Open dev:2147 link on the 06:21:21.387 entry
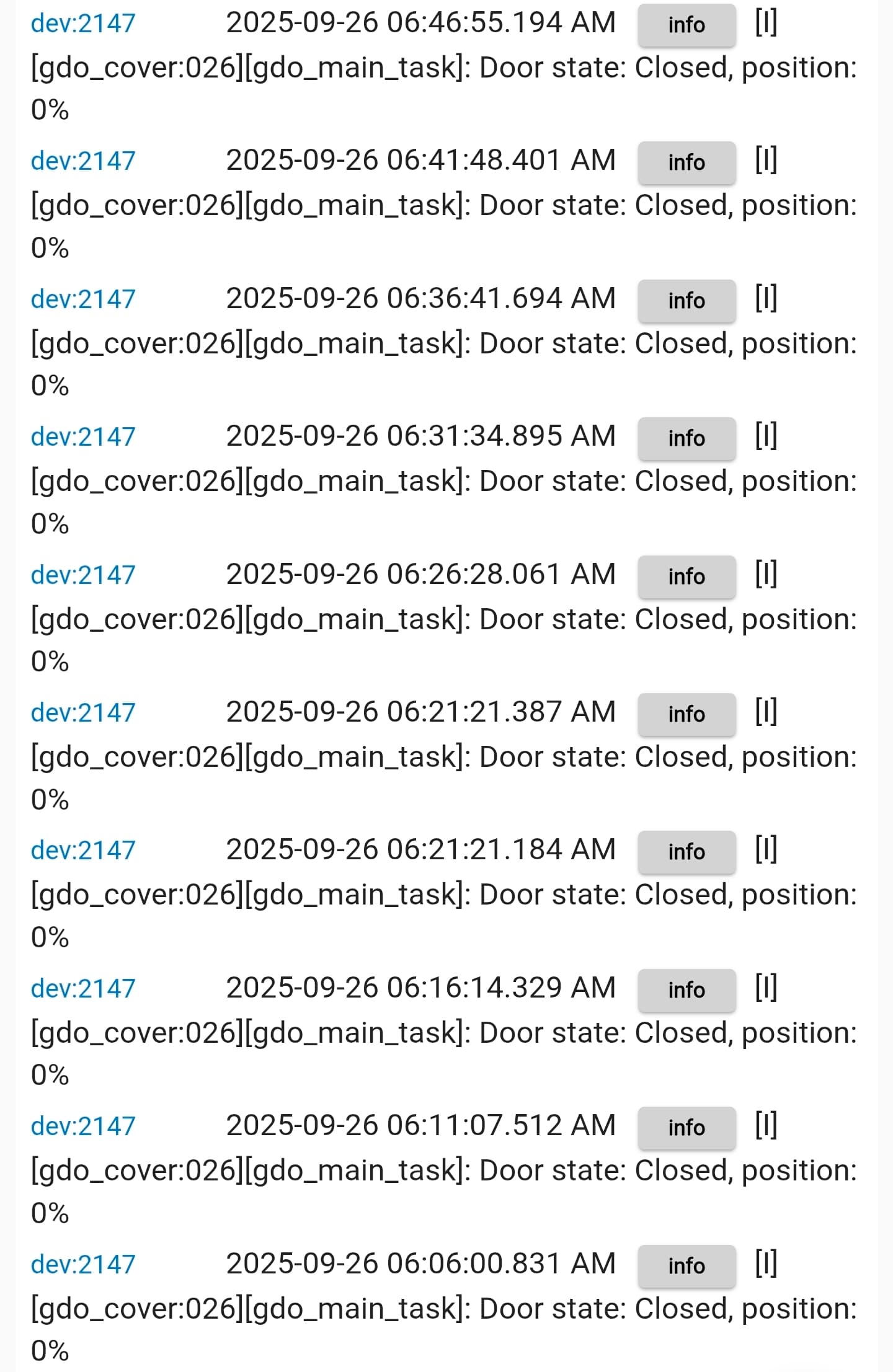Image resolution: width=893 pixels, height=1372 pixels. pos(83,713)
